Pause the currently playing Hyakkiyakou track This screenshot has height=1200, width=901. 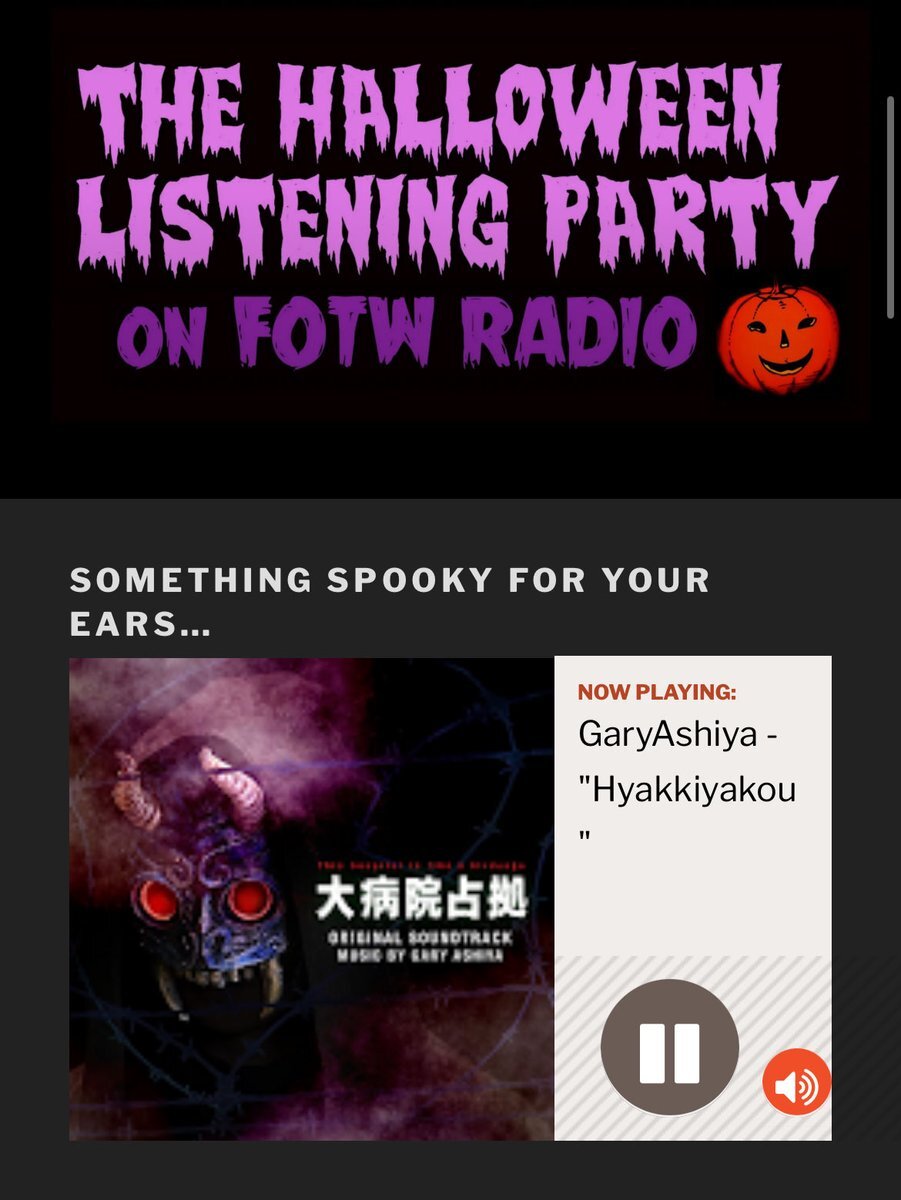coord(669,1047)
